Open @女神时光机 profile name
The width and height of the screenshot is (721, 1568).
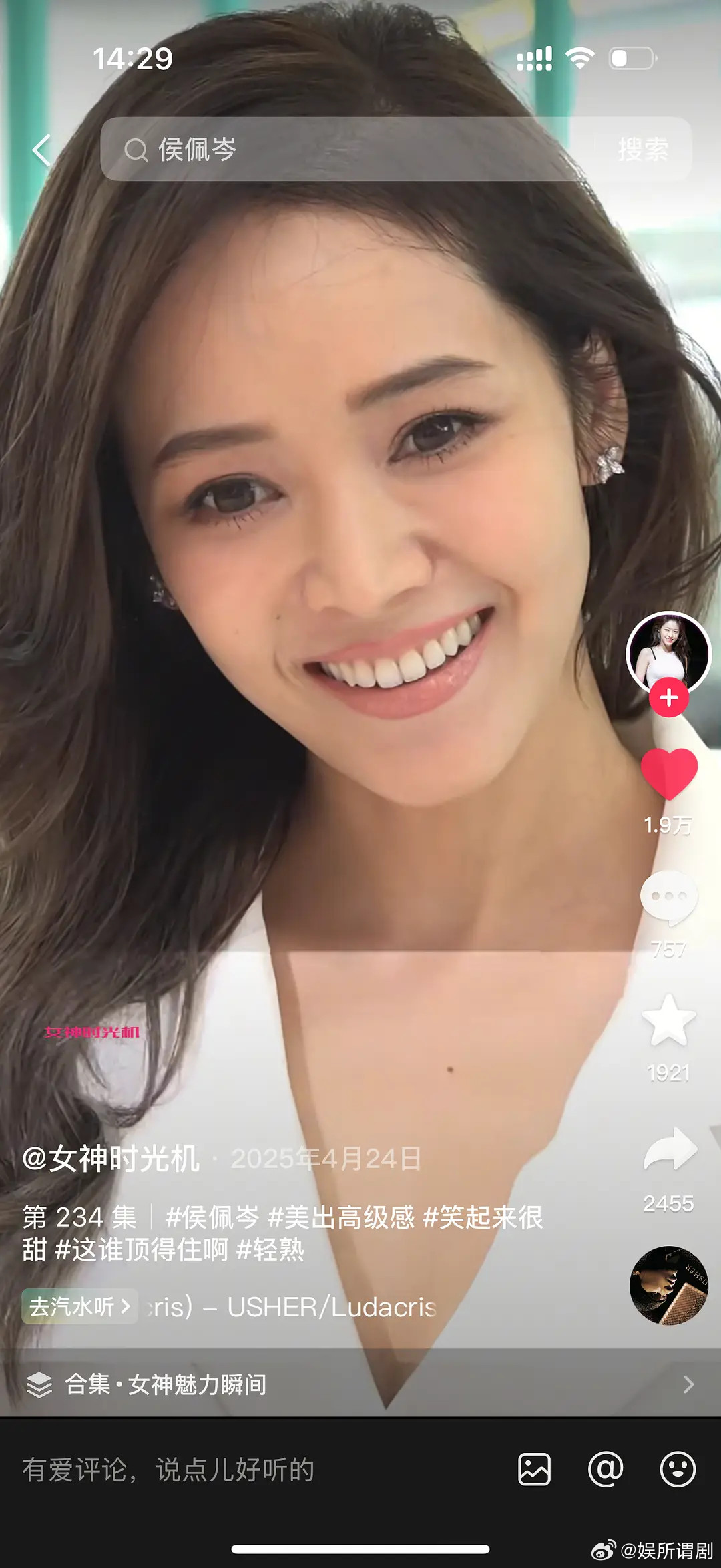[x=110, y=1157]
